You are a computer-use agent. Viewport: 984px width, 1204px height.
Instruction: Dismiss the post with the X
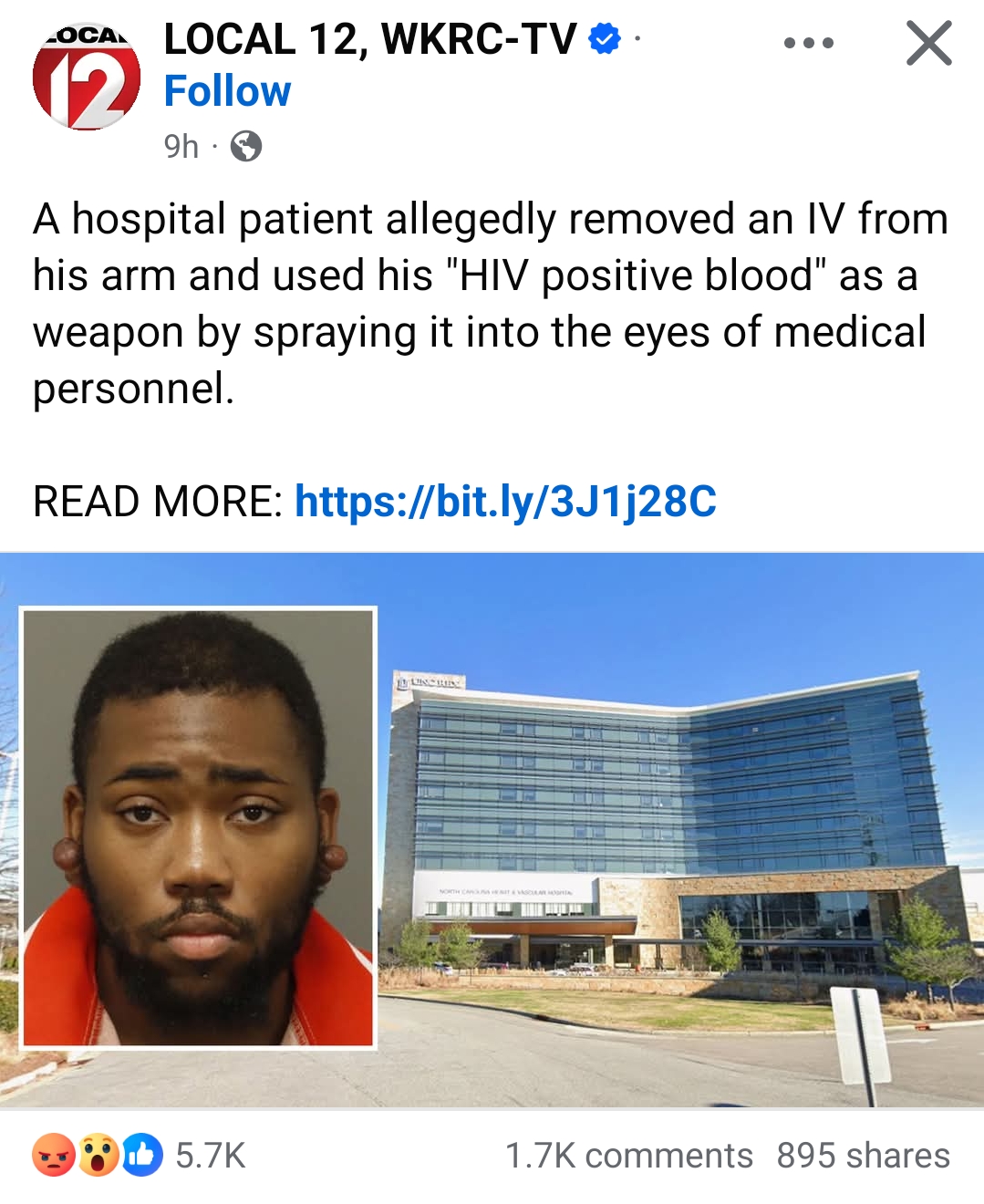928,44
